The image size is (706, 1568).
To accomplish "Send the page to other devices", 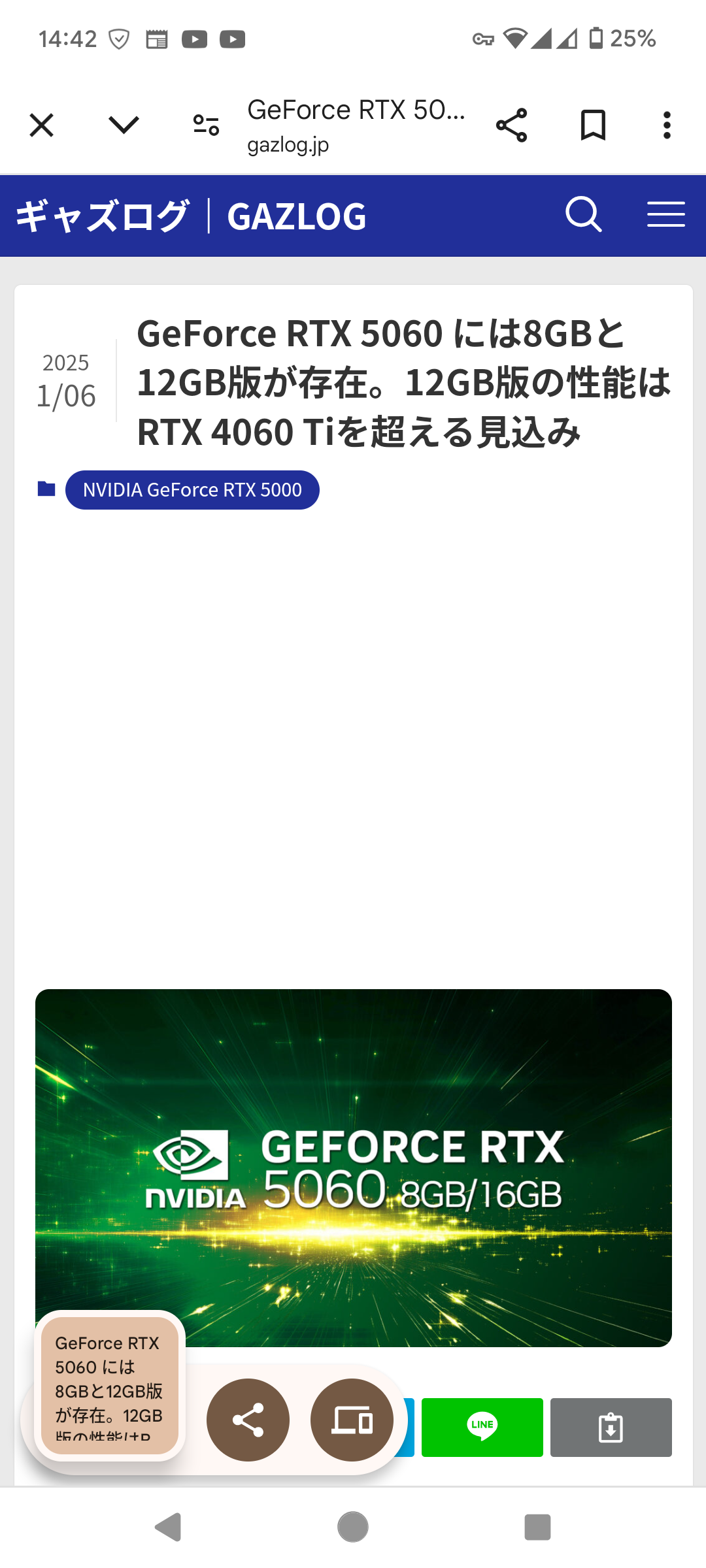I will (x=352, y=1420).
